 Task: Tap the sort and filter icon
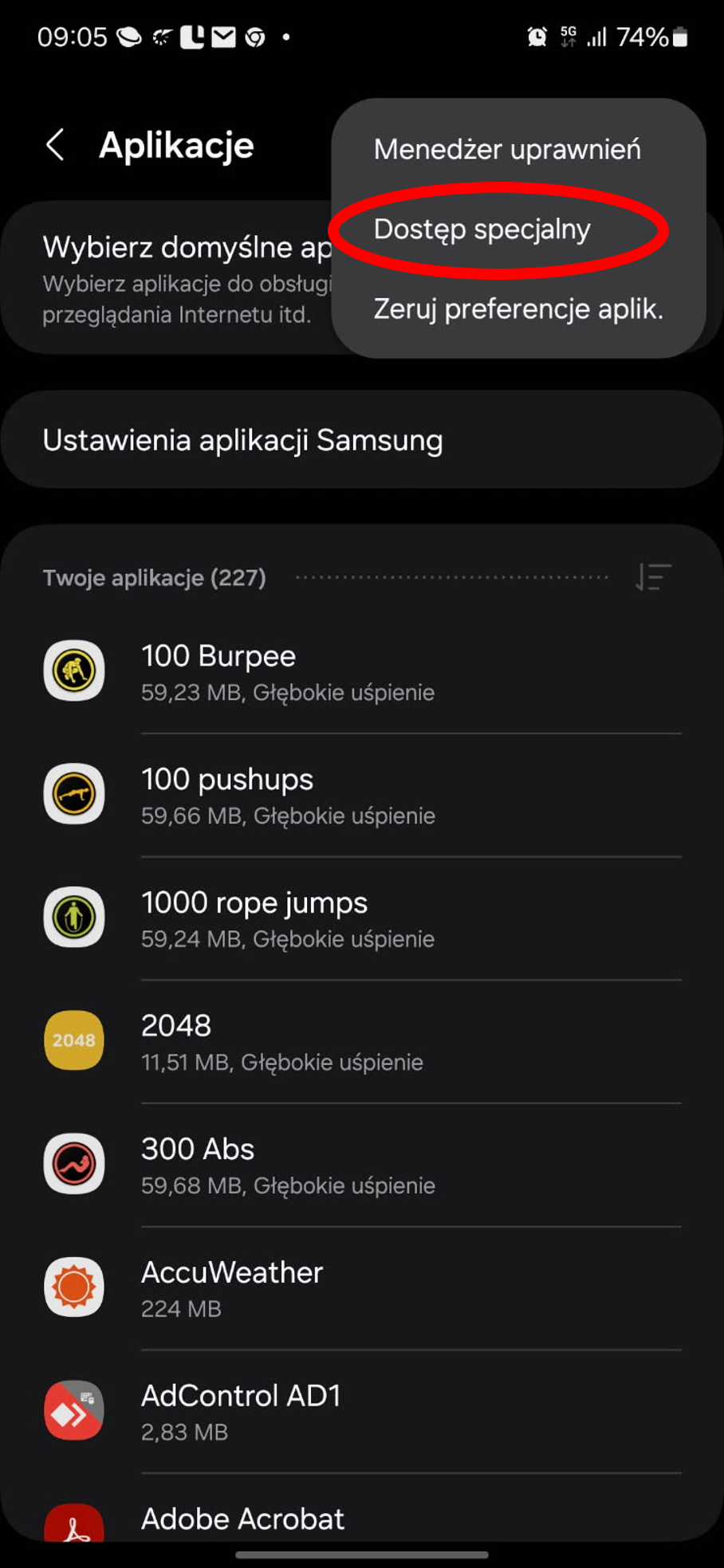652,577
